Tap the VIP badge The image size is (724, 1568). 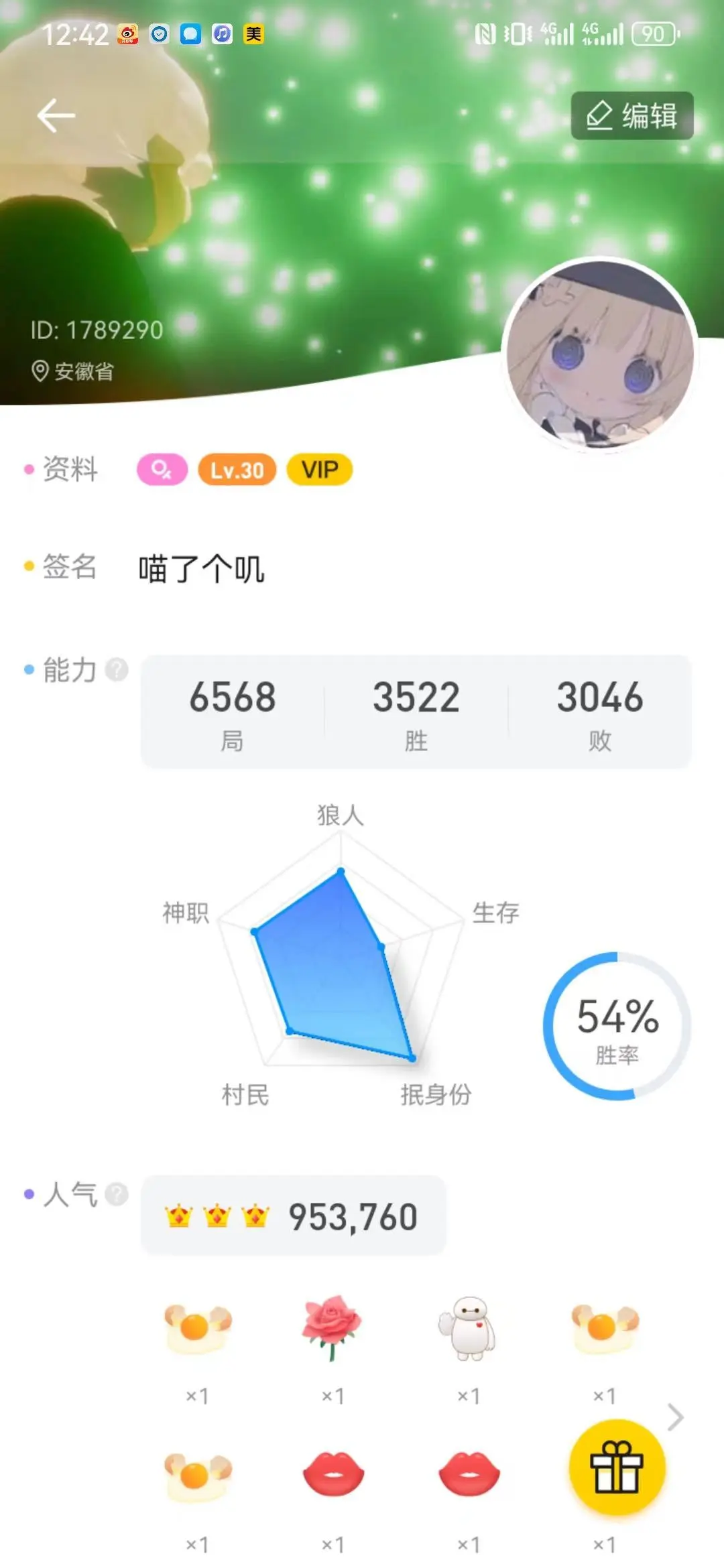point(319,470)
